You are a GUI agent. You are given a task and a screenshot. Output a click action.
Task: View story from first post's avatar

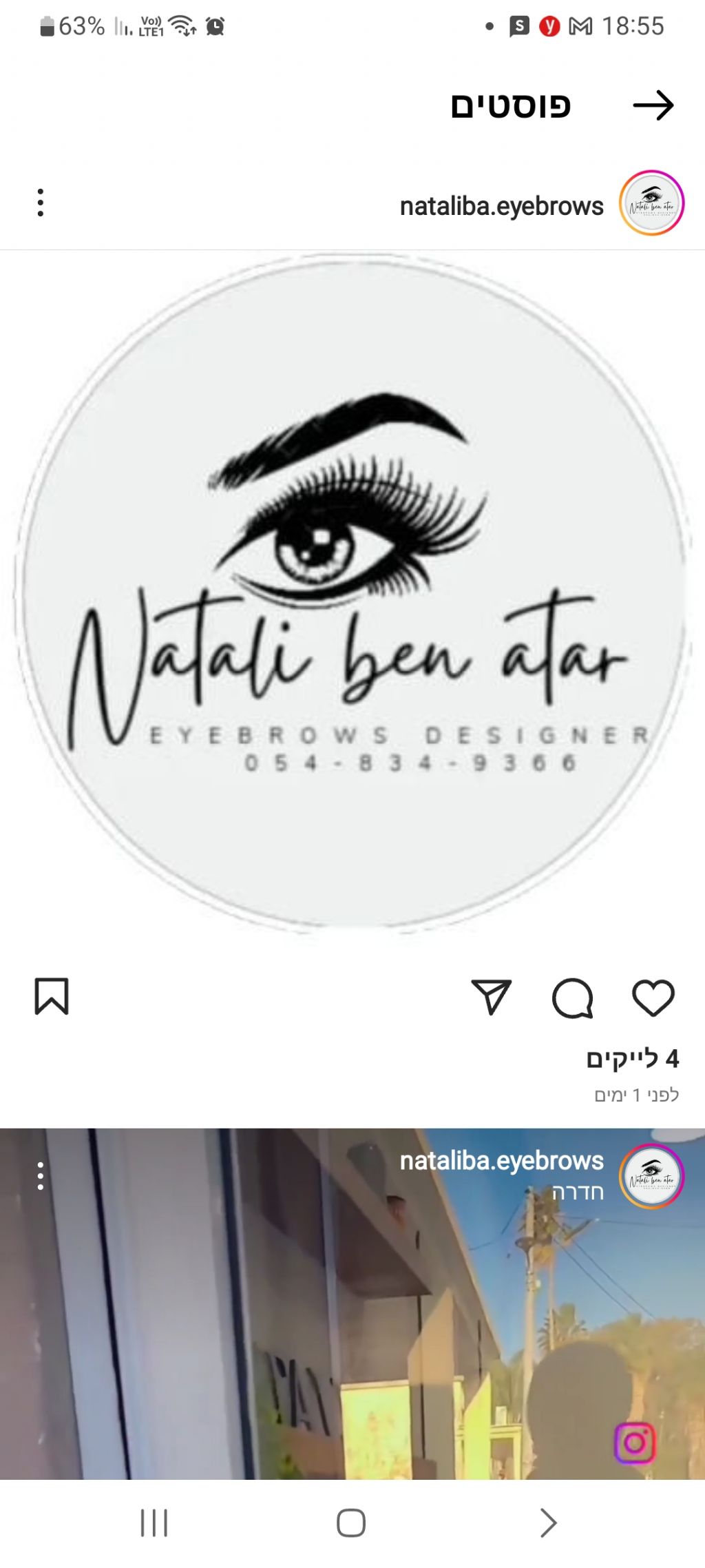(x=651, y=203)
